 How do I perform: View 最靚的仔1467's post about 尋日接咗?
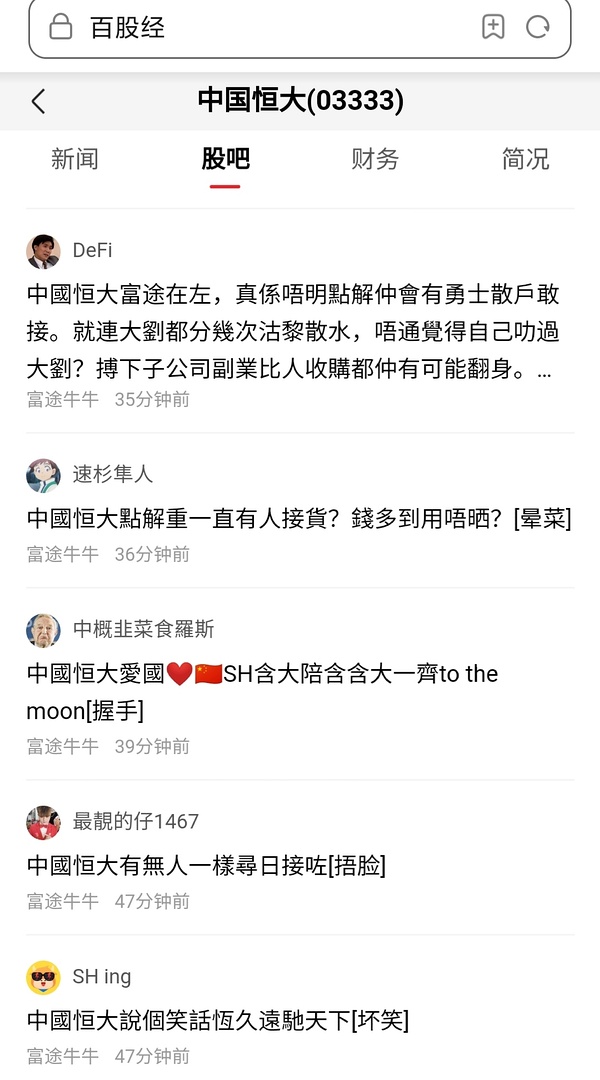(x=206, y=866)
